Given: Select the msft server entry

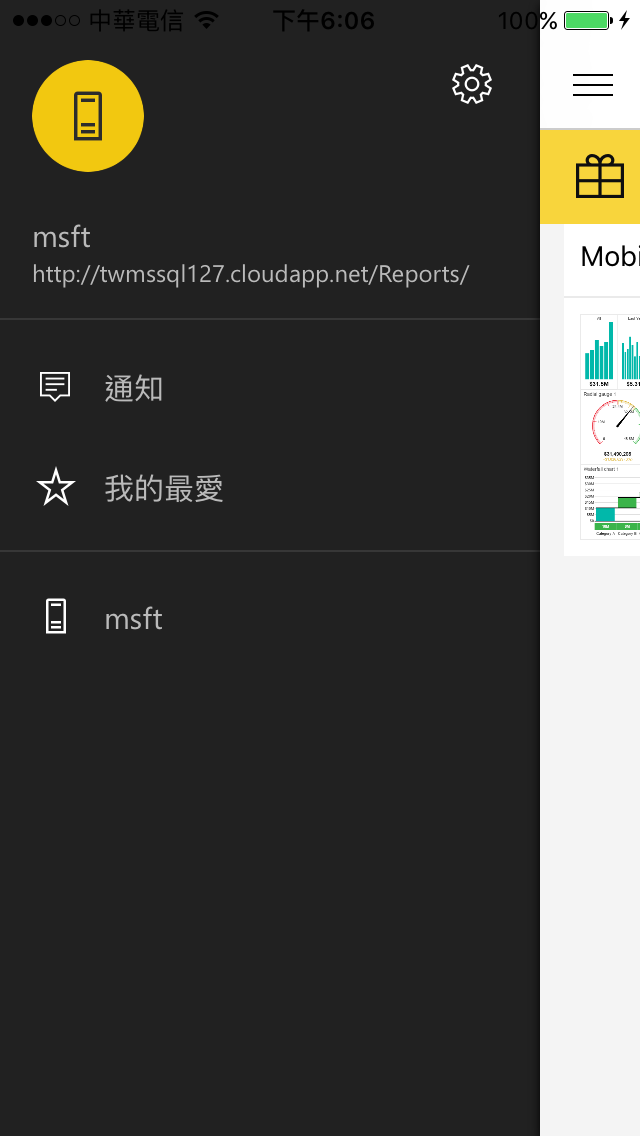Looking at the screenshot, I should pyautogui.click(x=133, y=618).
